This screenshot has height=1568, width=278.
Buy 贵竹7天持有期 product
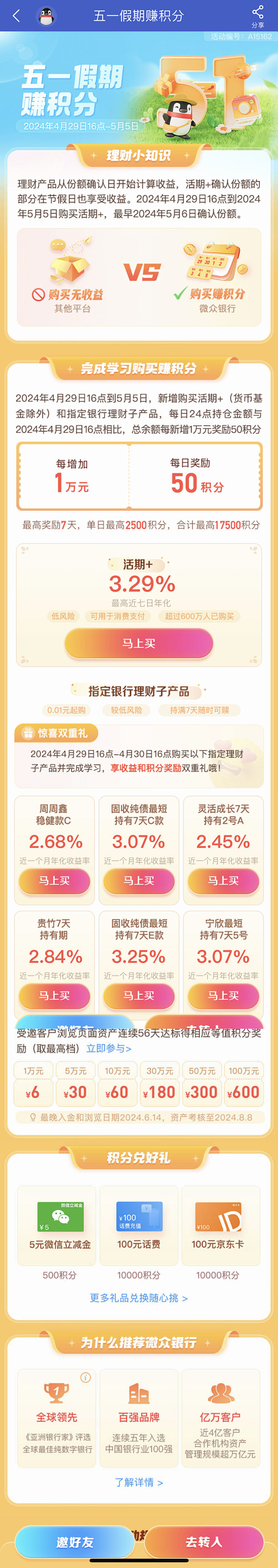click(54, 995)
